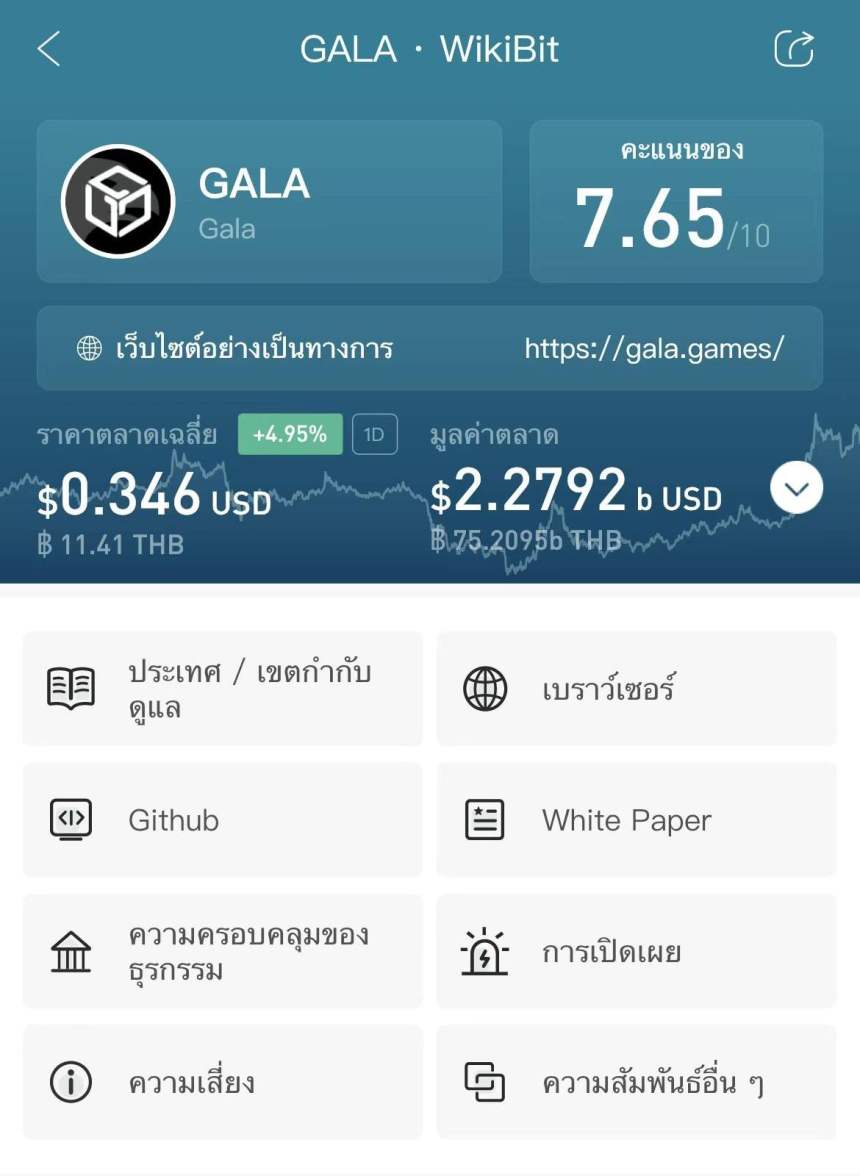Open the เบราว์เซอร์ tile
Image resolution: width=860 pixels, height=1176 pixels.
coord(636,689)
